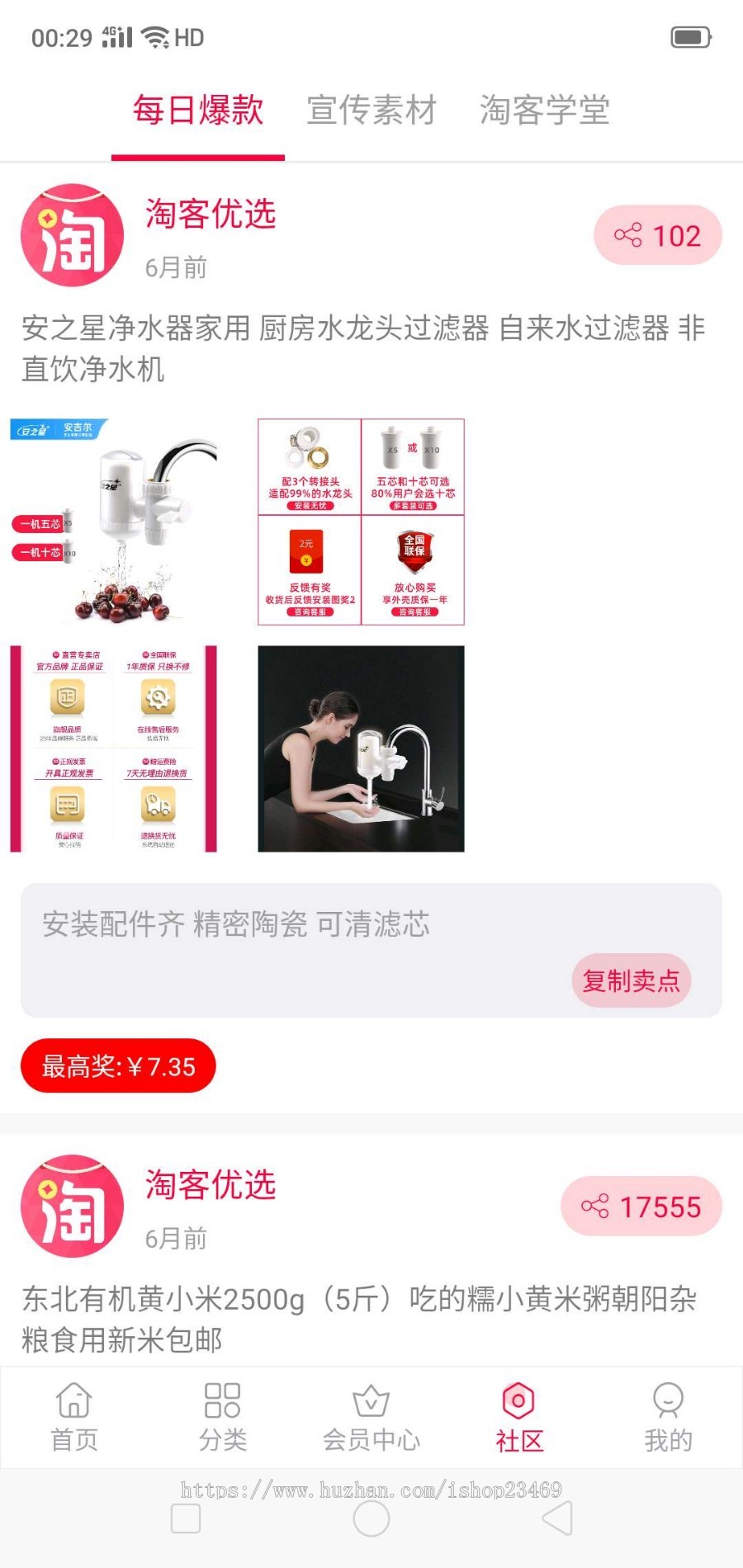Open the faucet purifier product photo thumbnail
Viewport: 743px width, 1568px height.
point(124,522)
